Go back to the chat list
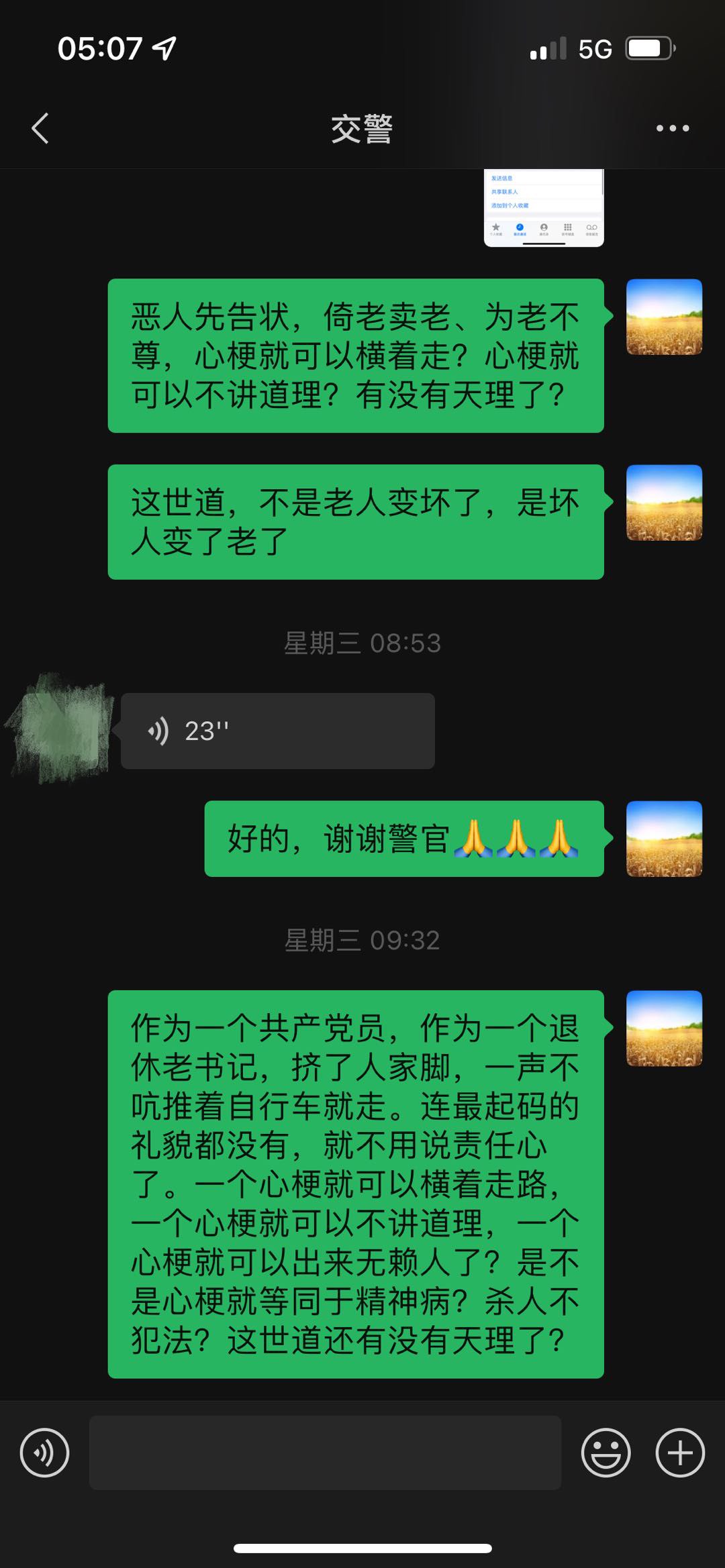 (40, 128)
